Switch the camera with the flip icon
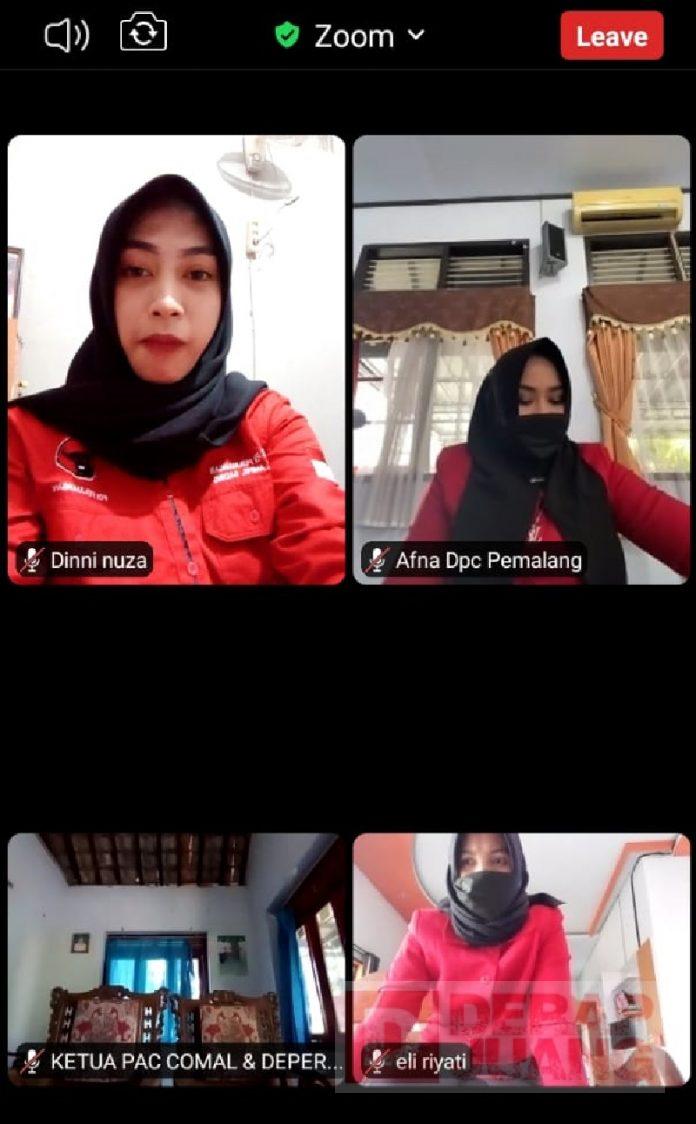 [x=143, y=34]
